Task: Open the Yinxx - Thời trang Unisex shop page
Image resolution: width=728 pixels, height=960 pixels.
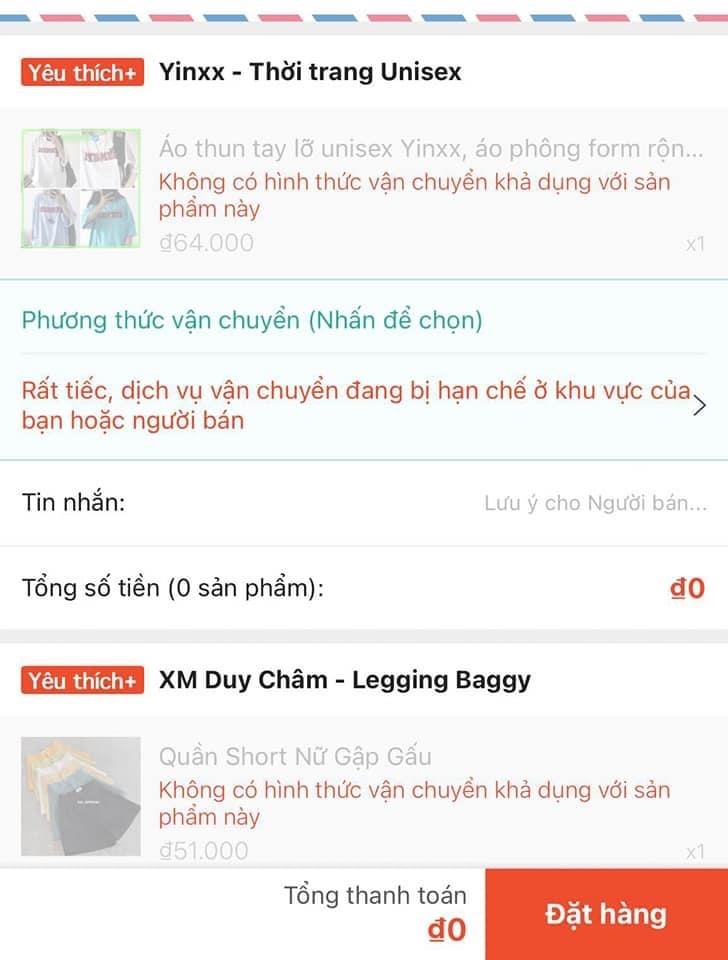Action: 308,71
